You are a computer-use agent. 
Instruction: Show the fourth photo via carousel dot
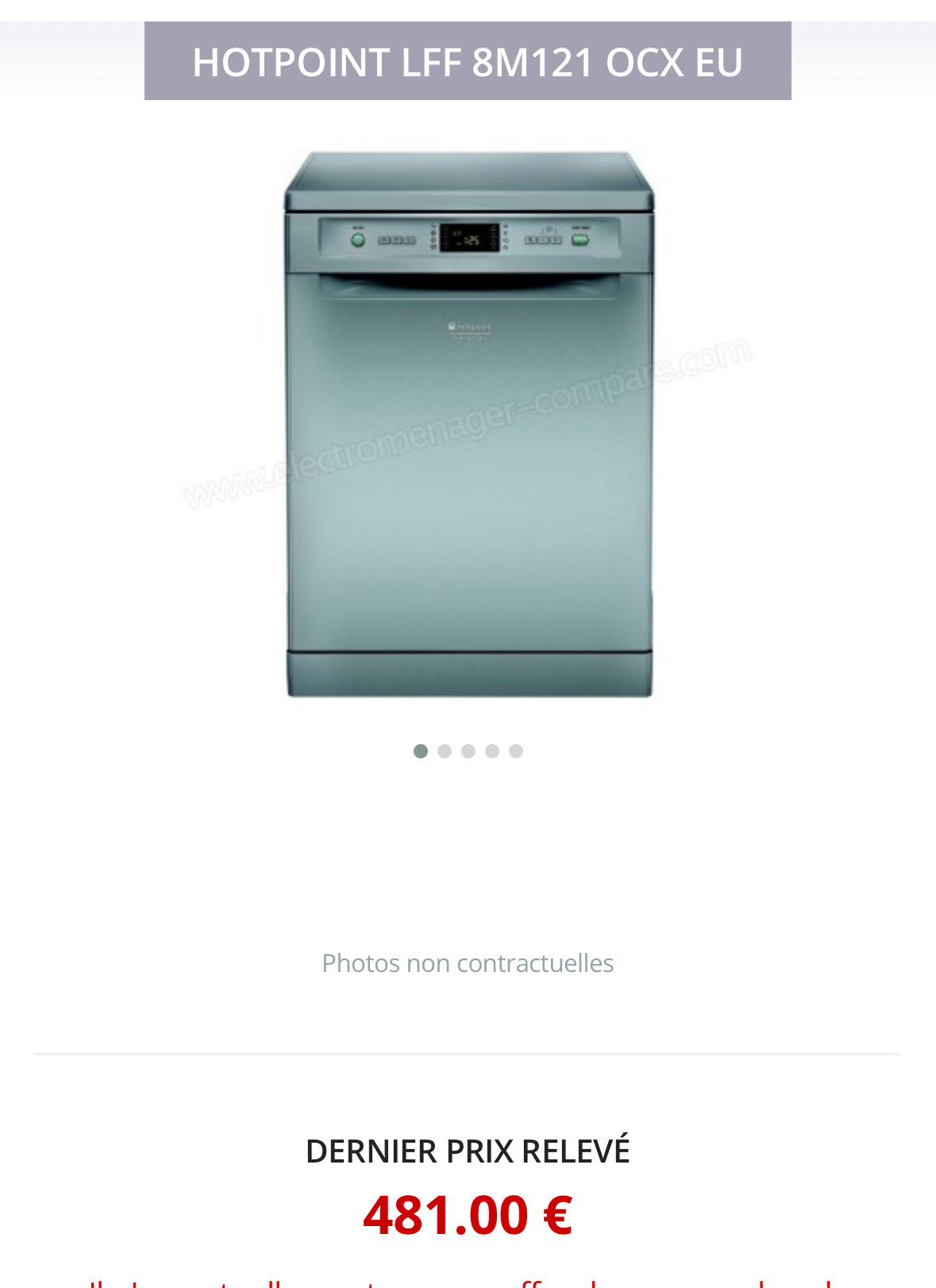(492, 751)
